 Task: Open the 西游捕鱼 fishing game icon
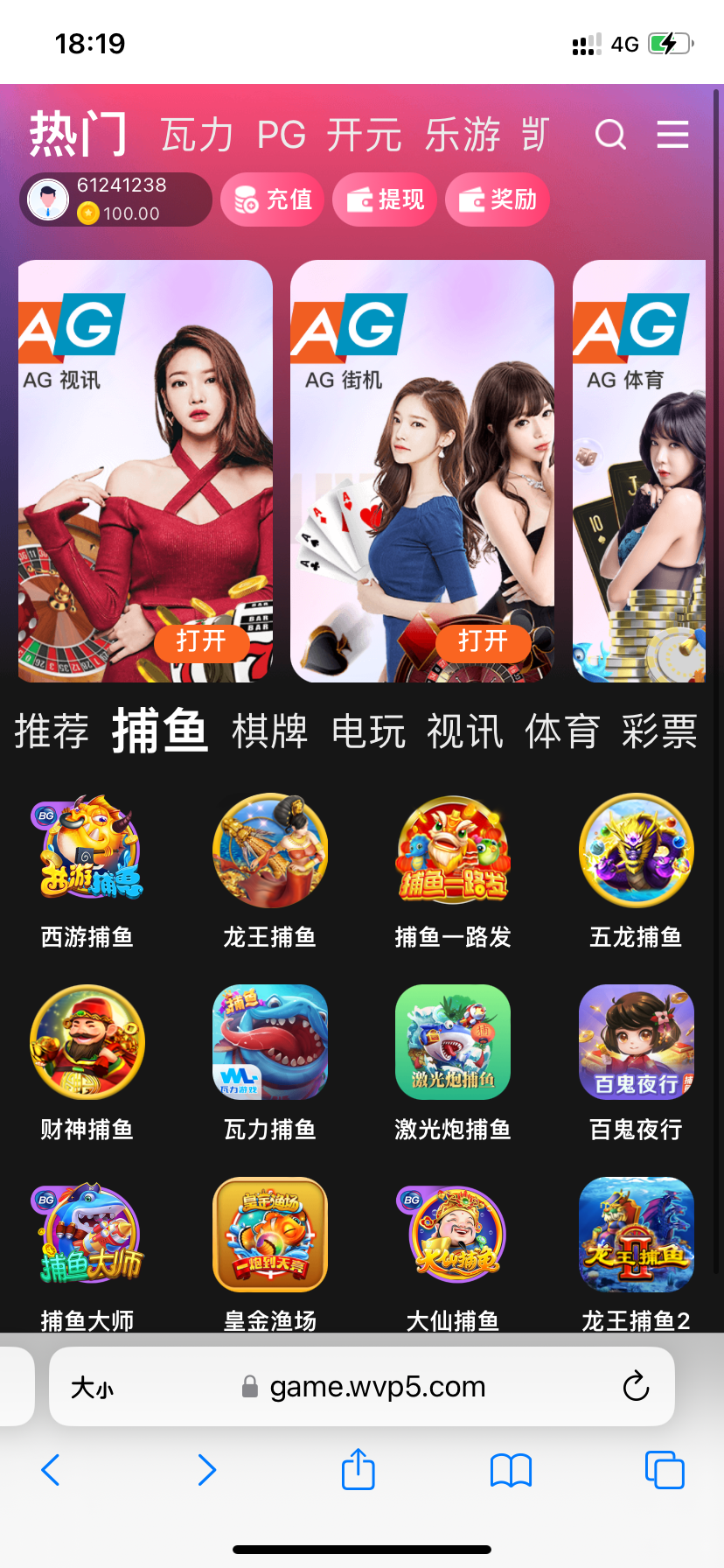87,849
